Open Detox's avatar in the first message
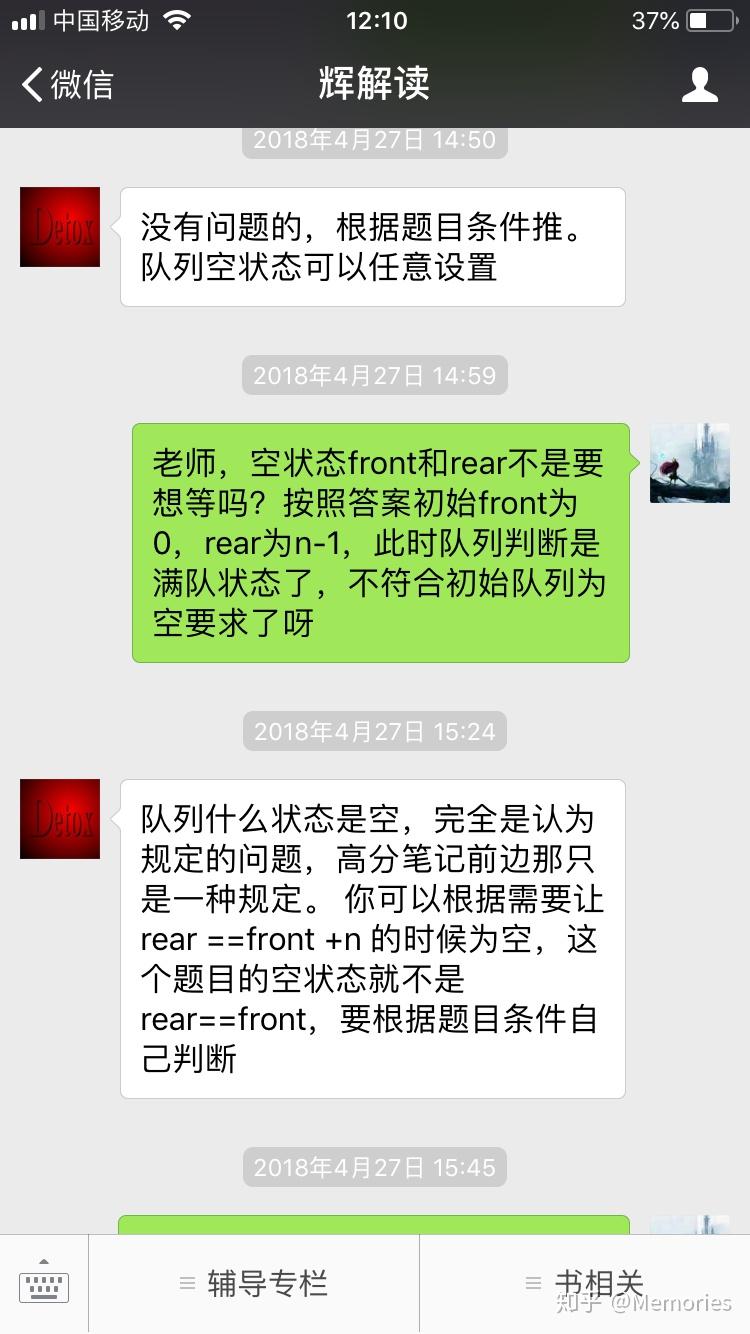Viewport: 750px width, 1334px height. pyautogui.click(x=58, y=227)
